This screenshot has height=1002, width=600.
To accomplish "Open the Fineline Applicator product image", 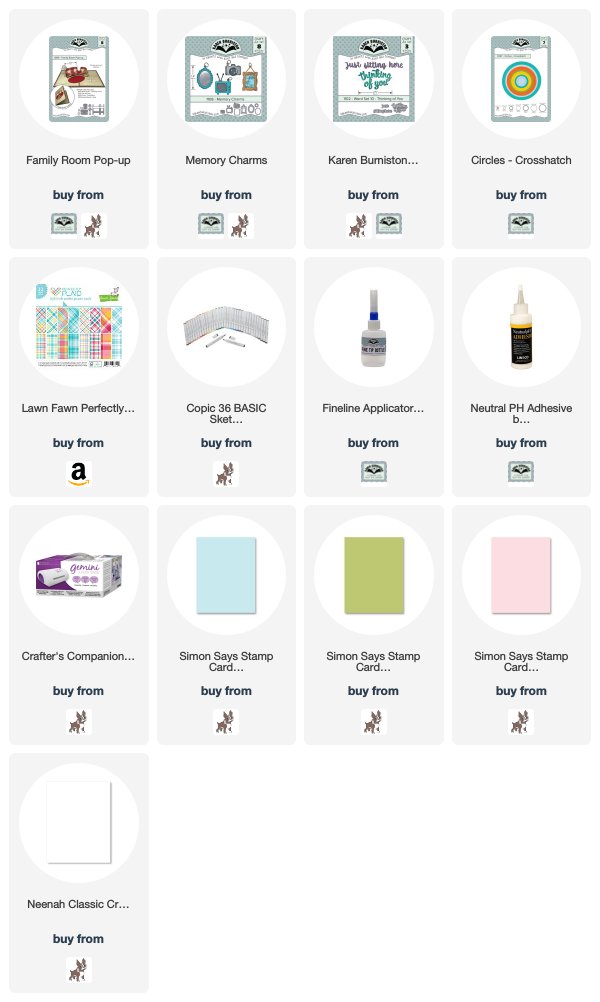I will 374,327.
